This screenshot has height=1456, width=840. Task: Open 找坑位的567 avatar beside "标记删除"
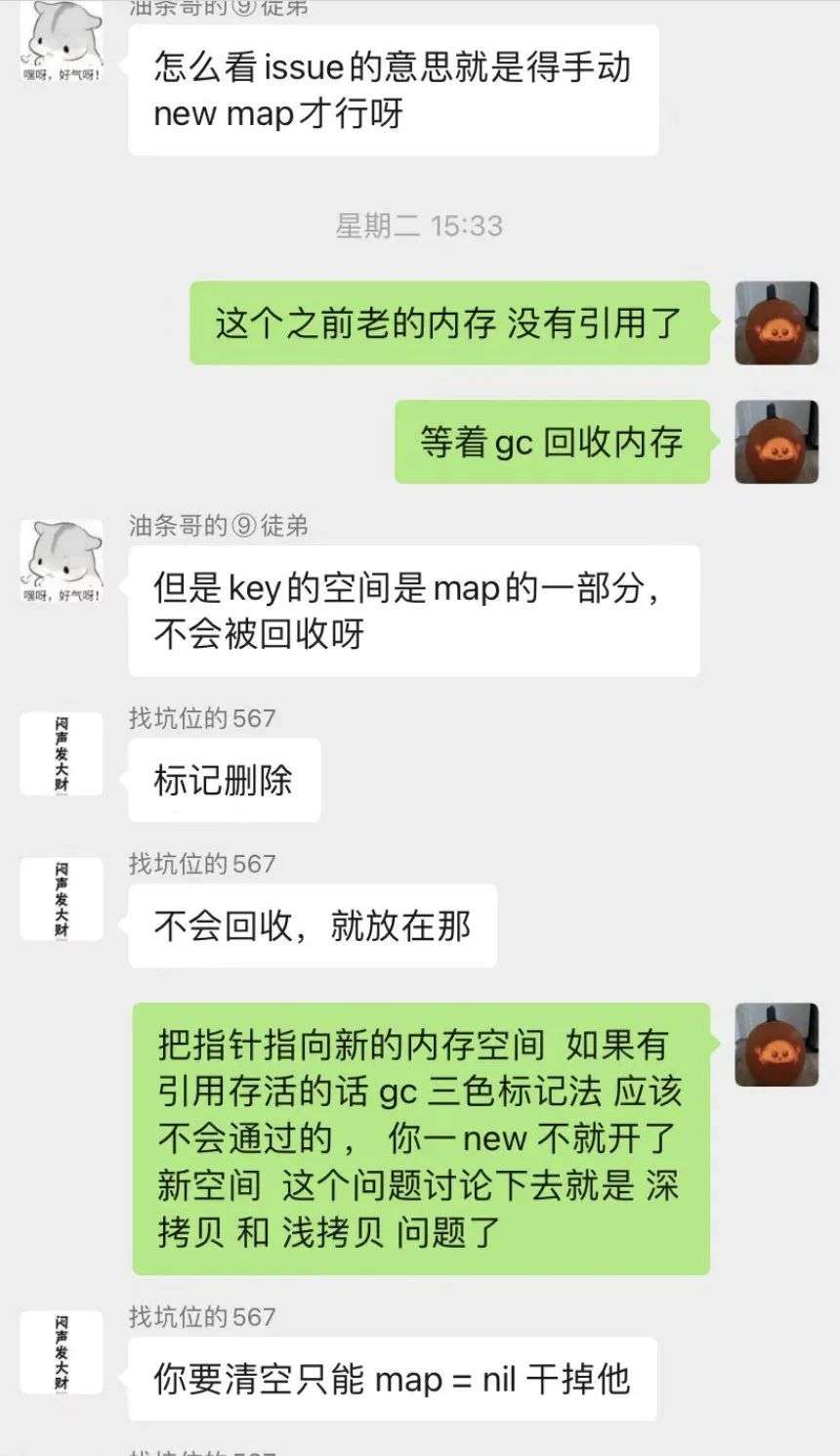tap(62, 753)
